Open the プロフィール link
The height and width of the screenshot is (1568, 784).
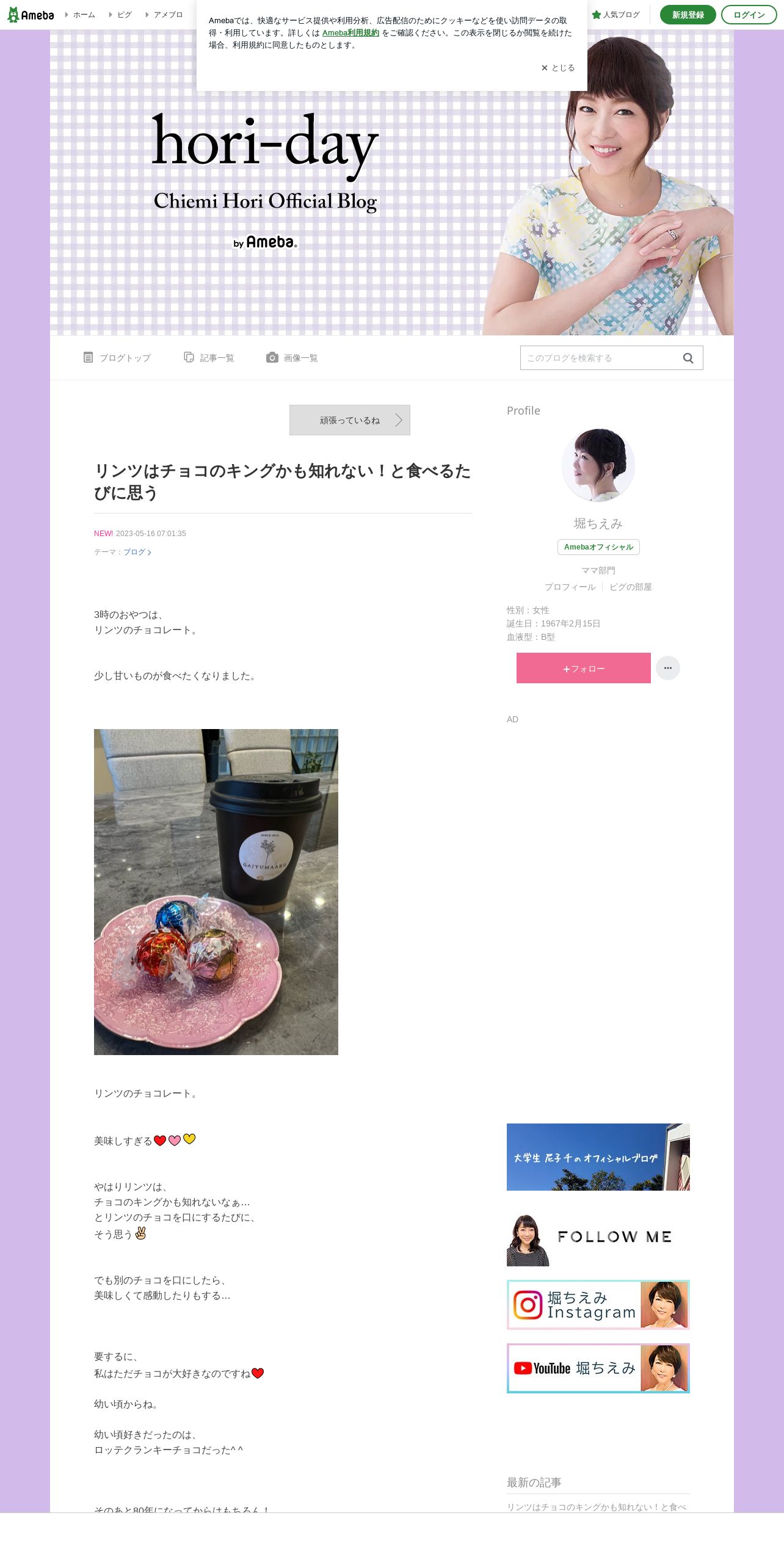click(570, 587)
